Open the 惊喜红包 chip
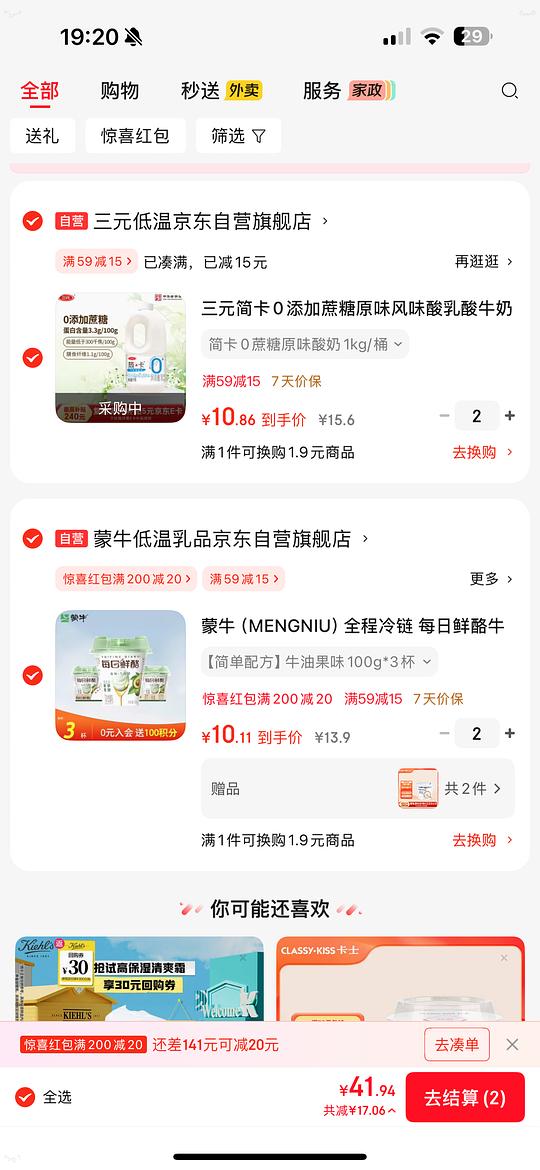 136,136
